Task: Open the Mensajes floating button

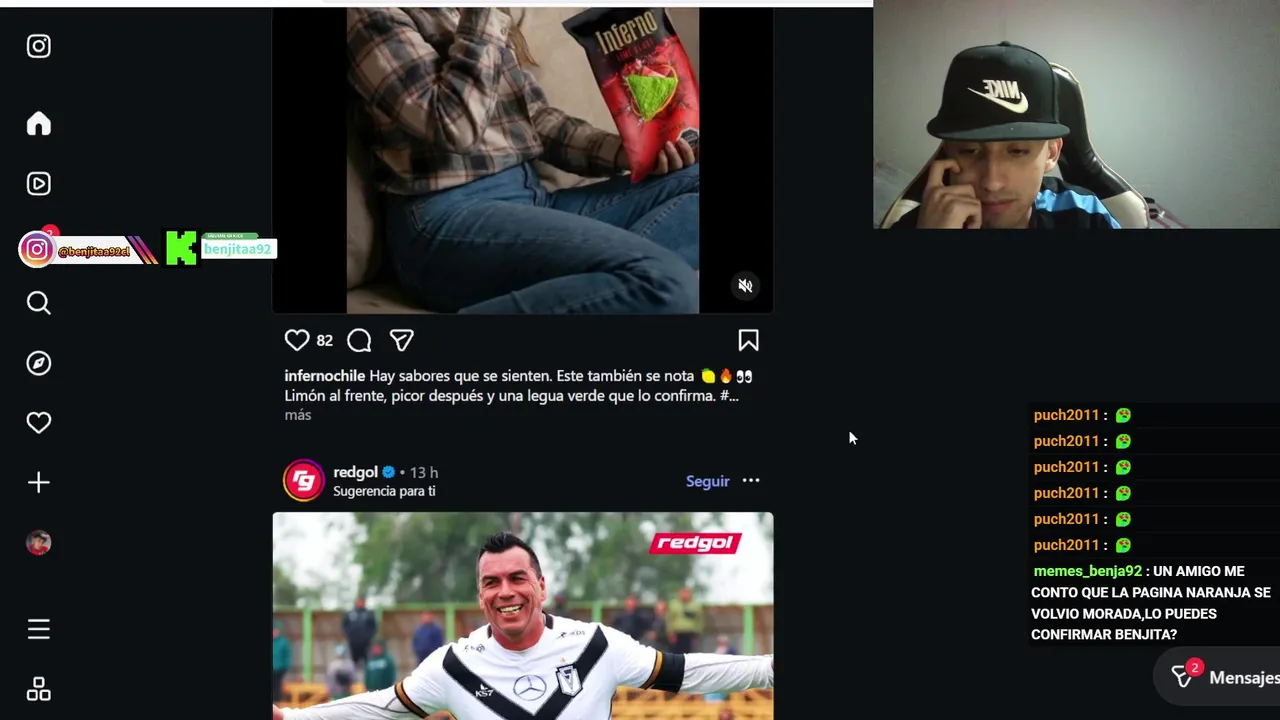Action: click(x=1229, y=678)
